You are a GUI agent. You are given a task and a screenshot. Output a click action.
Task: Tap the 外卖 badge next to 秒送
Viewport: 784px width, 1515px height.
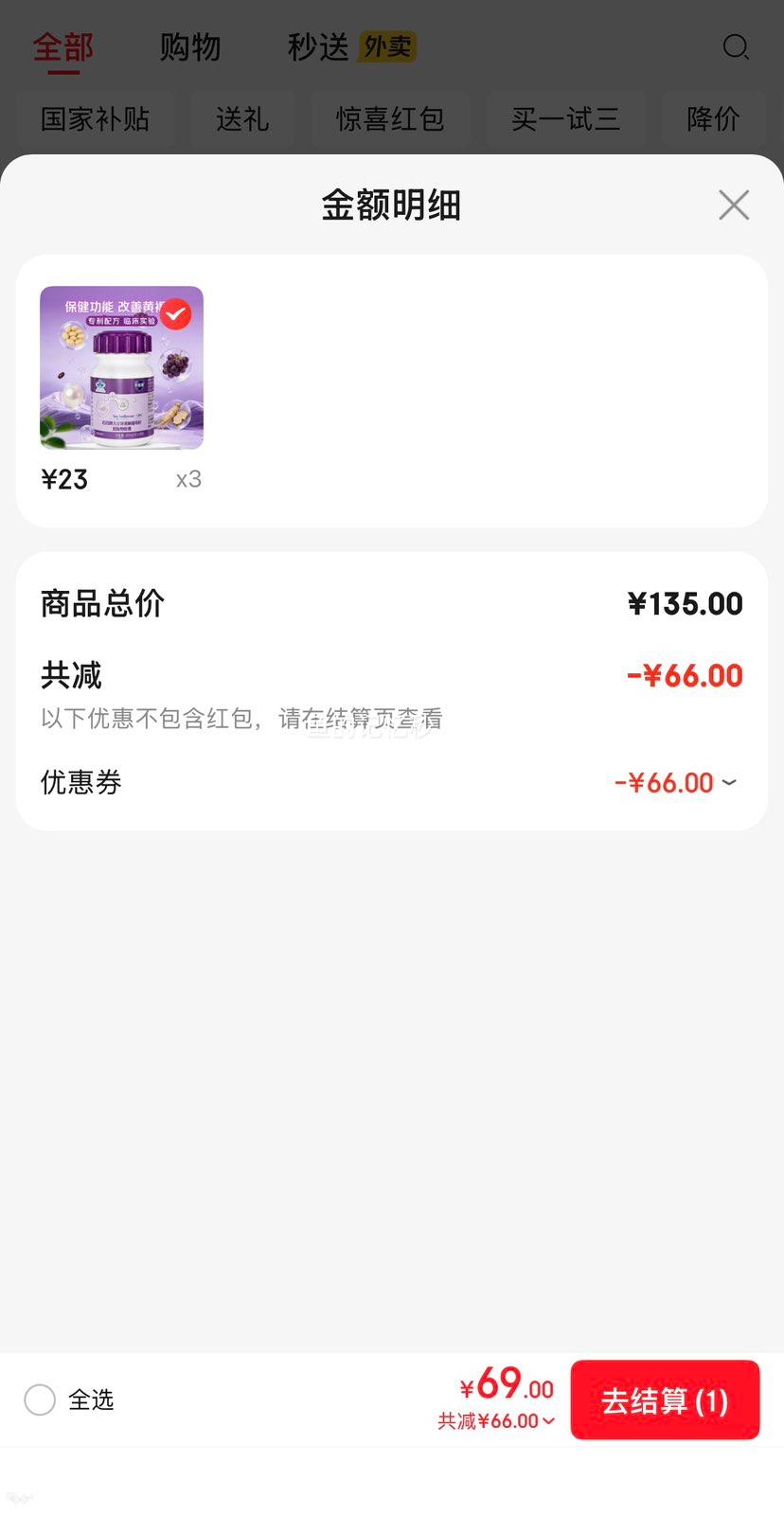coord(386,45)
